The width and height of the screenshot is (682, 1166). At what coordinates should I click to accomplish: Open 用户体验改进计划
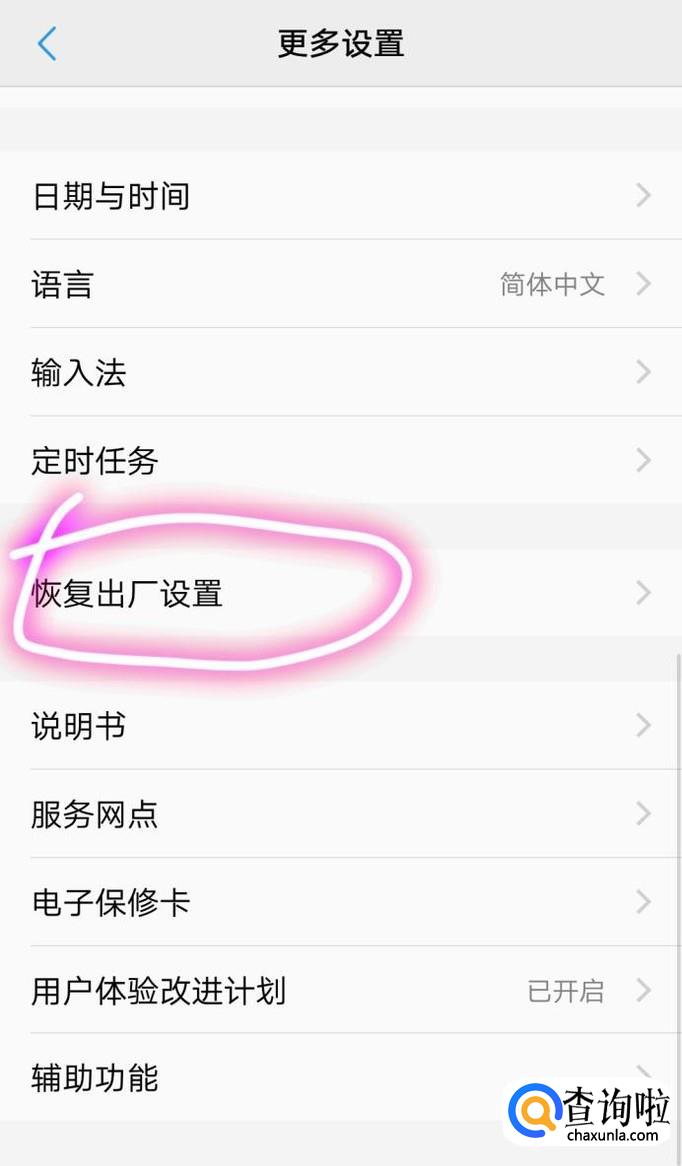[x=340, y=991]
